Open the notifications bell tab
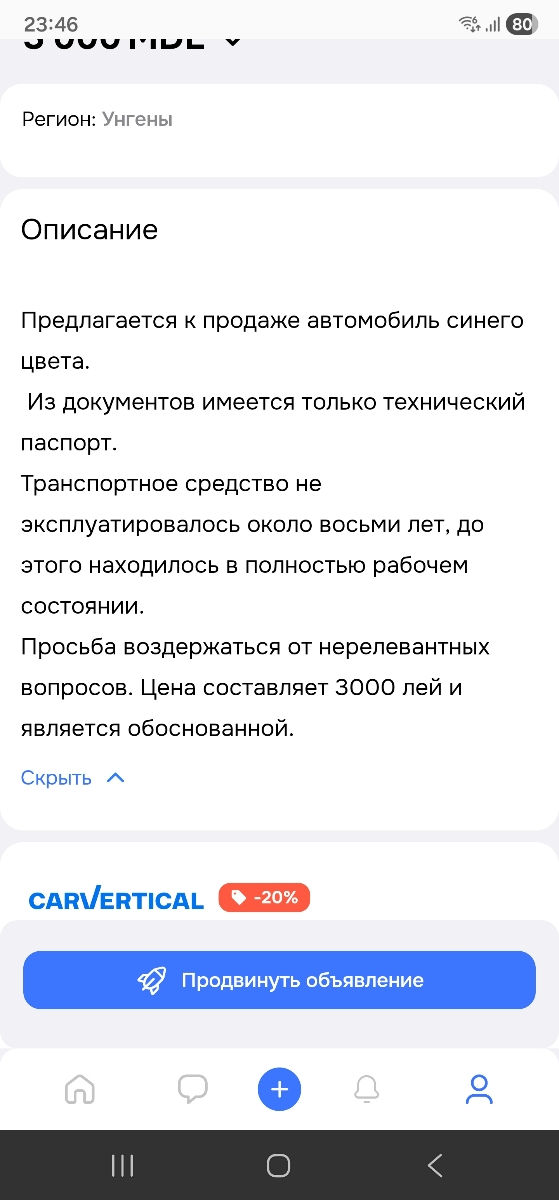 pos(367,1089)
